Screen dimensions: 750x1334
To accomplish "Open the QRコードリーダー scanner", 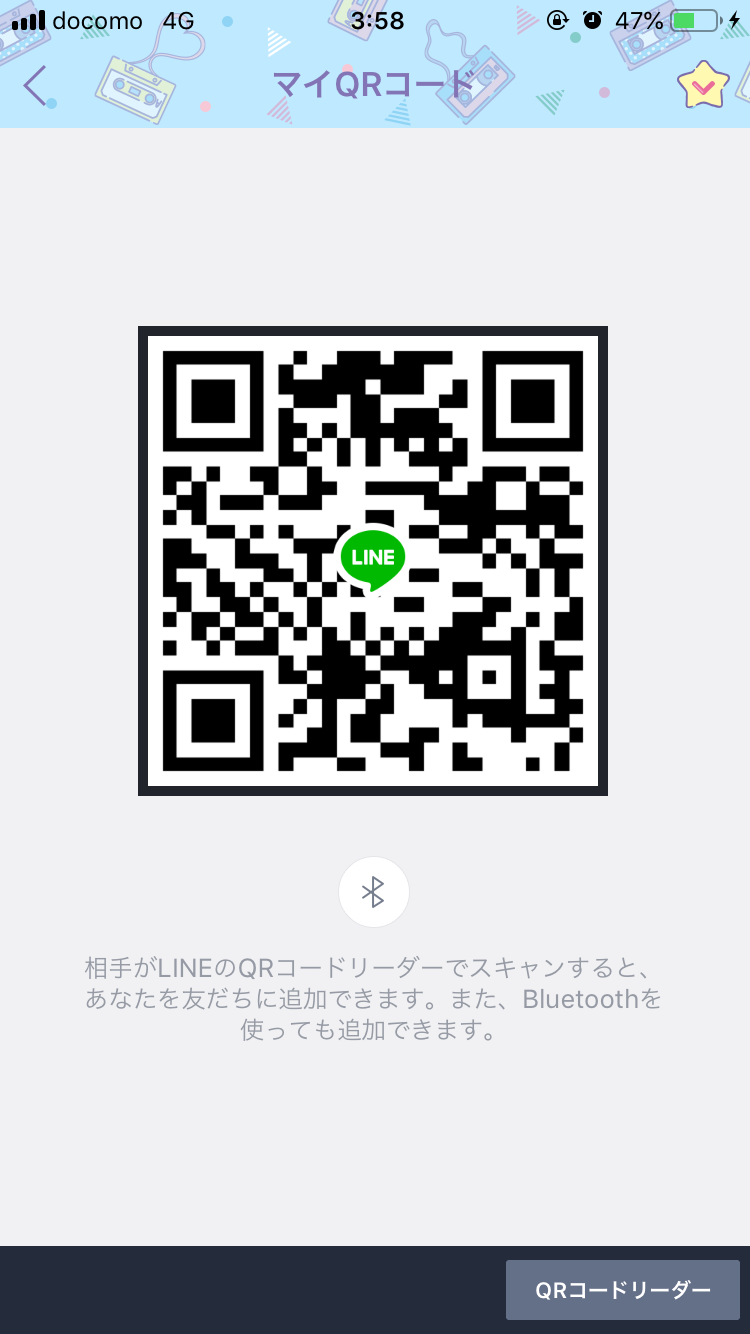I will tap(622, 1290).
